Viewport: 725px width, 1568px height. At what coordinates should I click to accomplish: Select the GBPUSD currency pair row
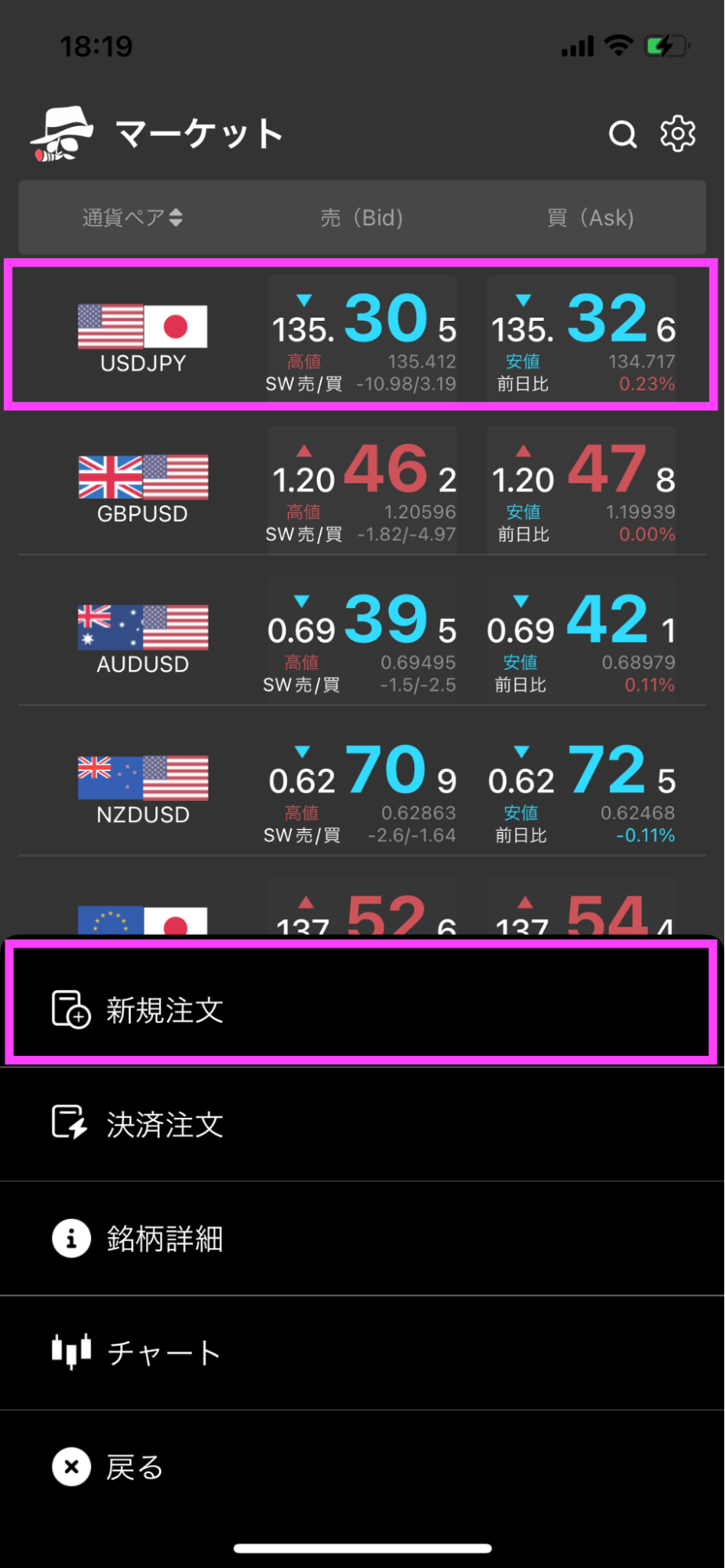[x=143, y=486]
